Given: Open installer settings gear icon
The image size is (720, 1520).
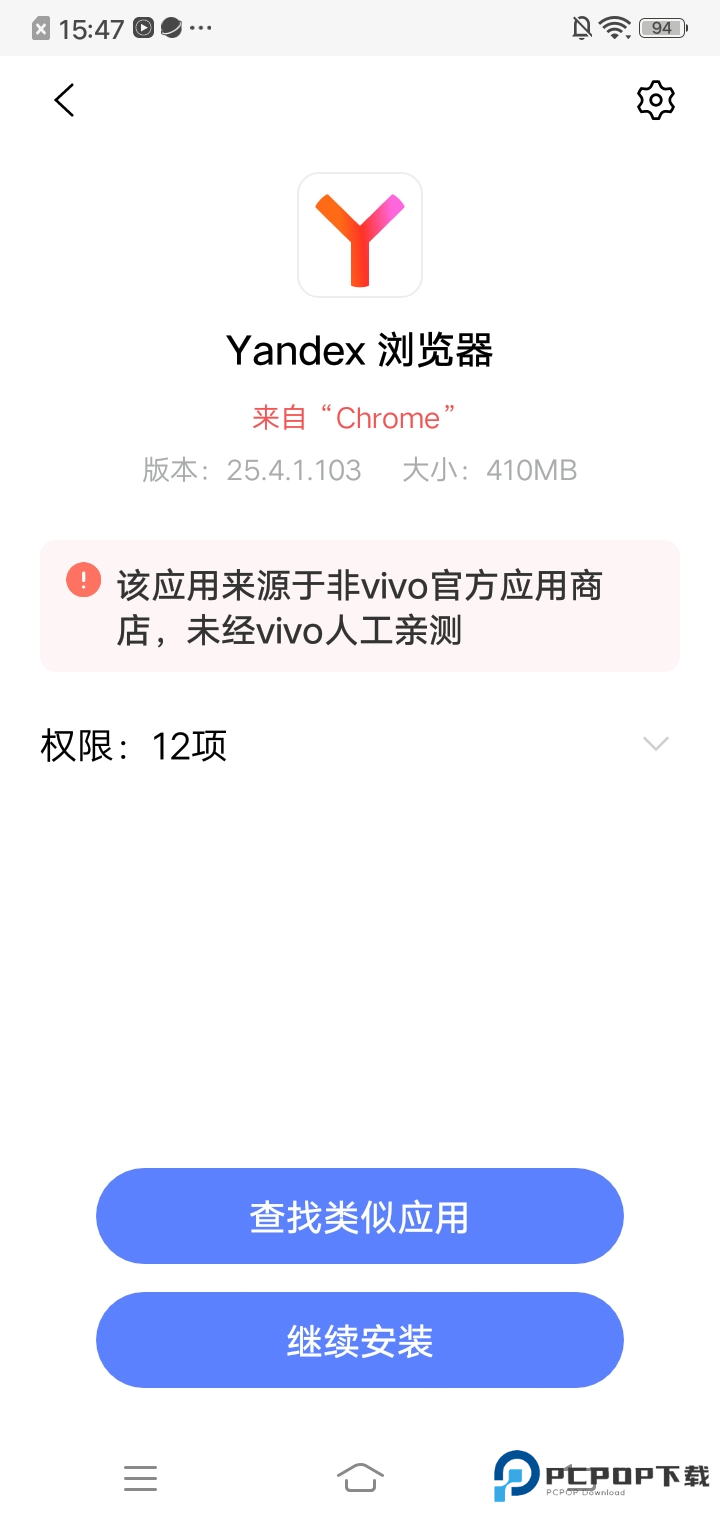Looking at the screenshot, I should tap(656, 100).
